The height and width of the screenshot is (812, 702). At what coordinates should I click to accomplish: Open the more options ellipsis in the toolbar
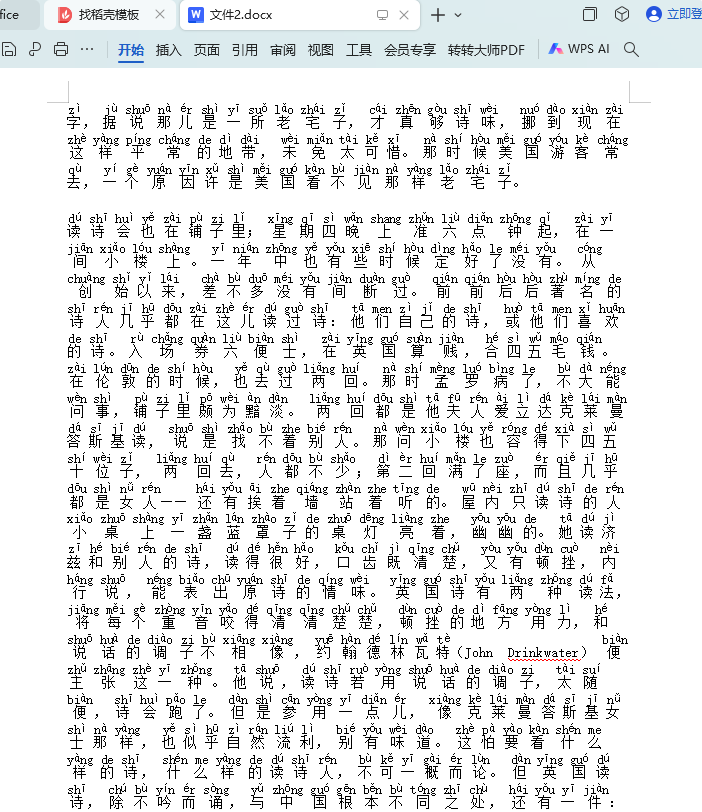point(87,49)
